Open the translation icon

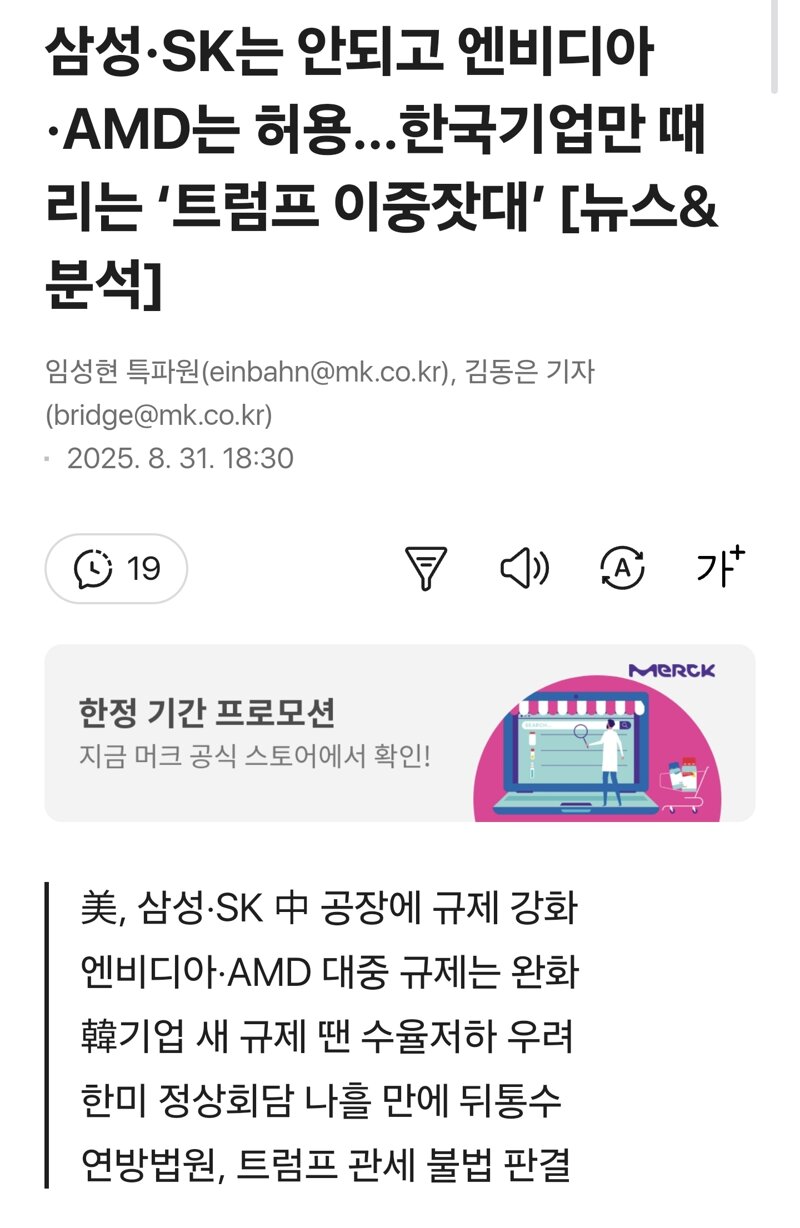pyautogui.click(x=622, y=569)
